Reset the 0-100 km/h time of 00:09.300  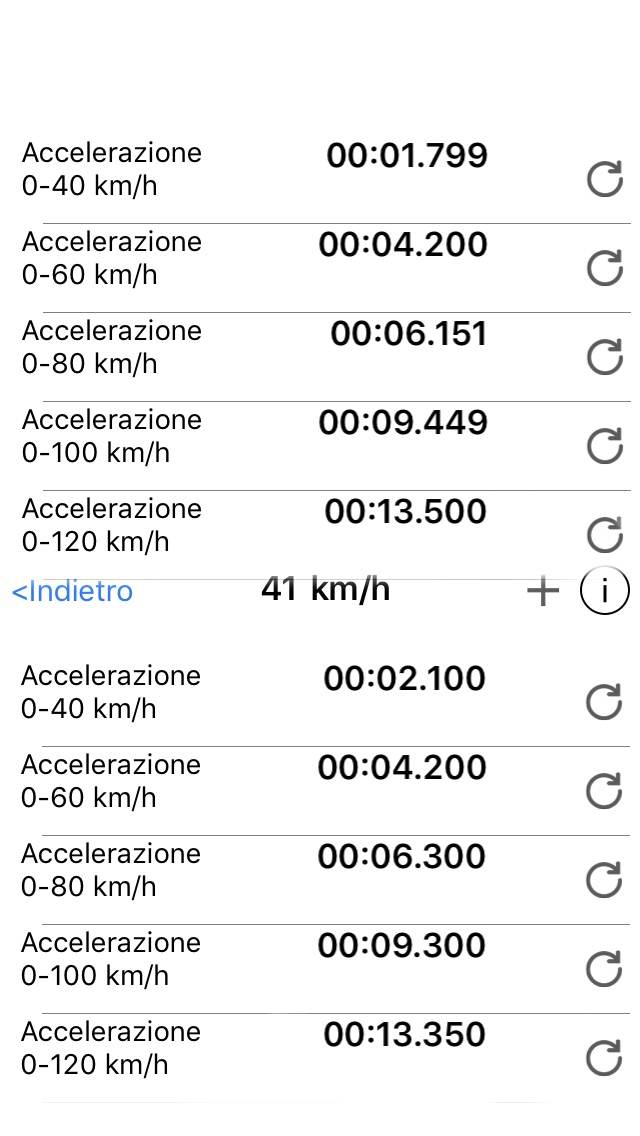(x=604, y=969)
